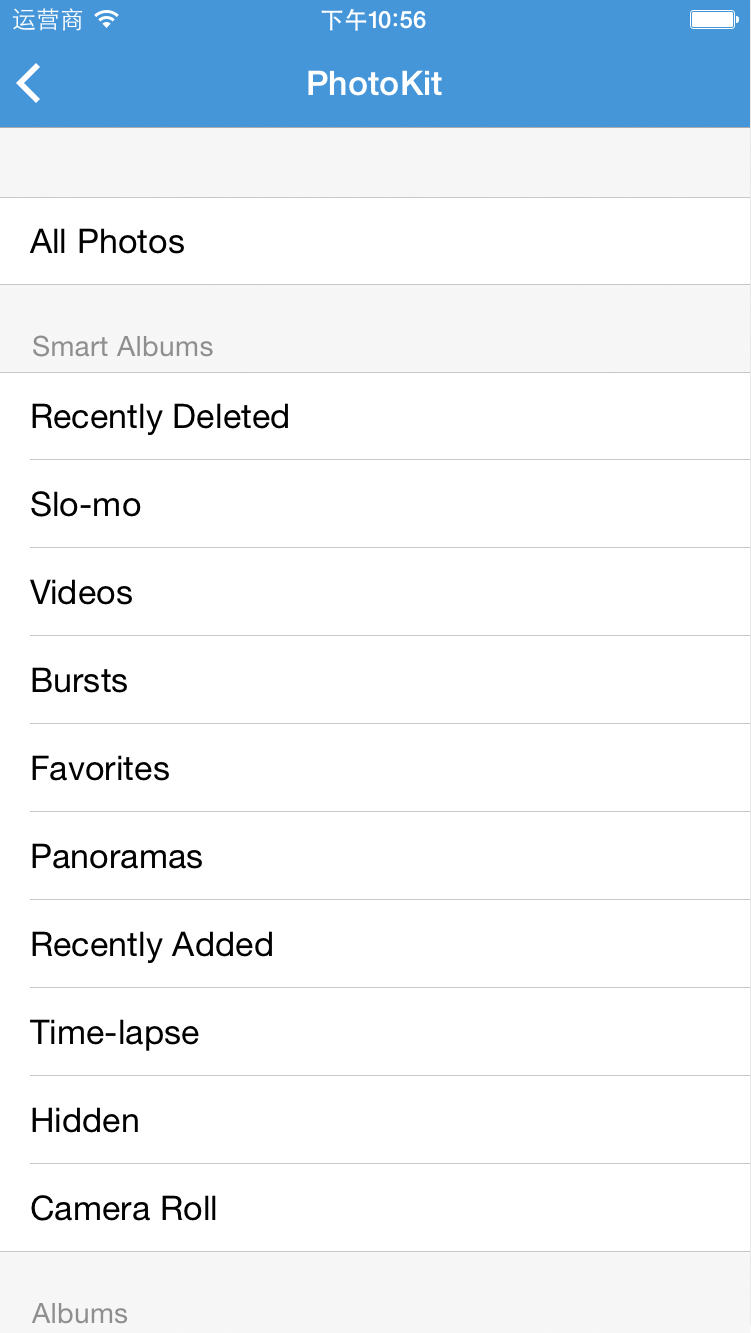Image resolution: width=751 pixels, height=1333 pixels.
Task: View the Bursts album
Action: (x=375, y=680)
